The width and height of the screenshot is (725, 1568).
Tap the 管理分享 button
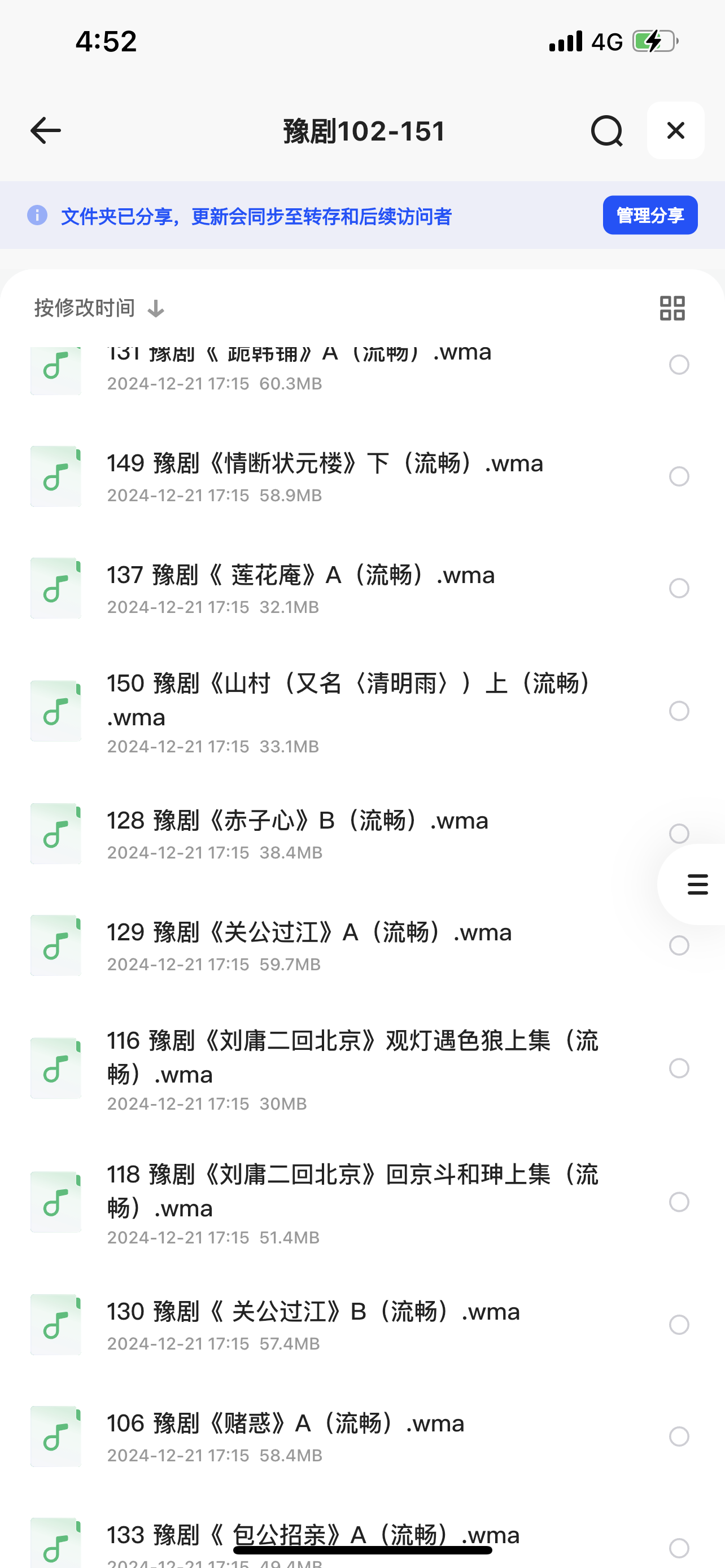(x=649, y=215)
